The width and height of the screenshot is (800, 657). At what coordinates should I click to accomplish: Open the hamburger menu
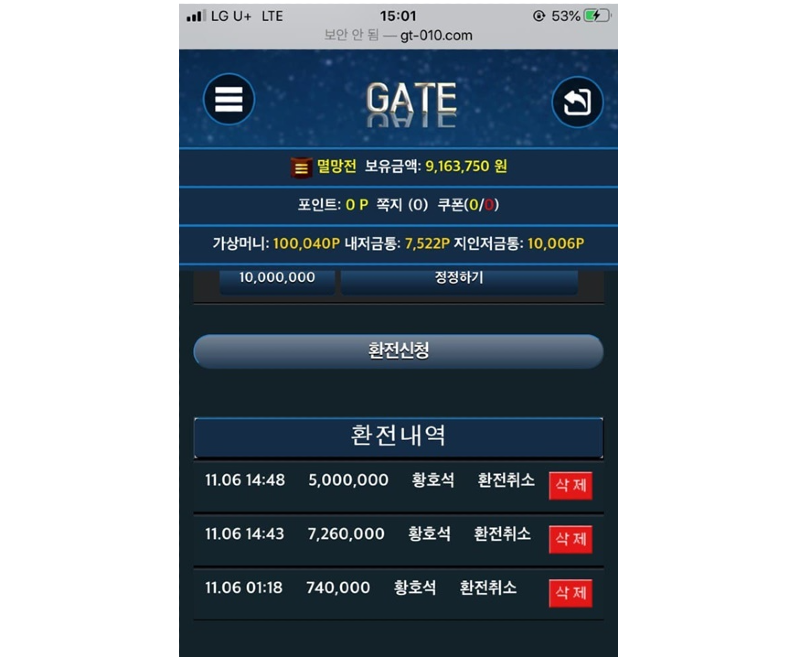pyautogui.click(x=229, y=100)
